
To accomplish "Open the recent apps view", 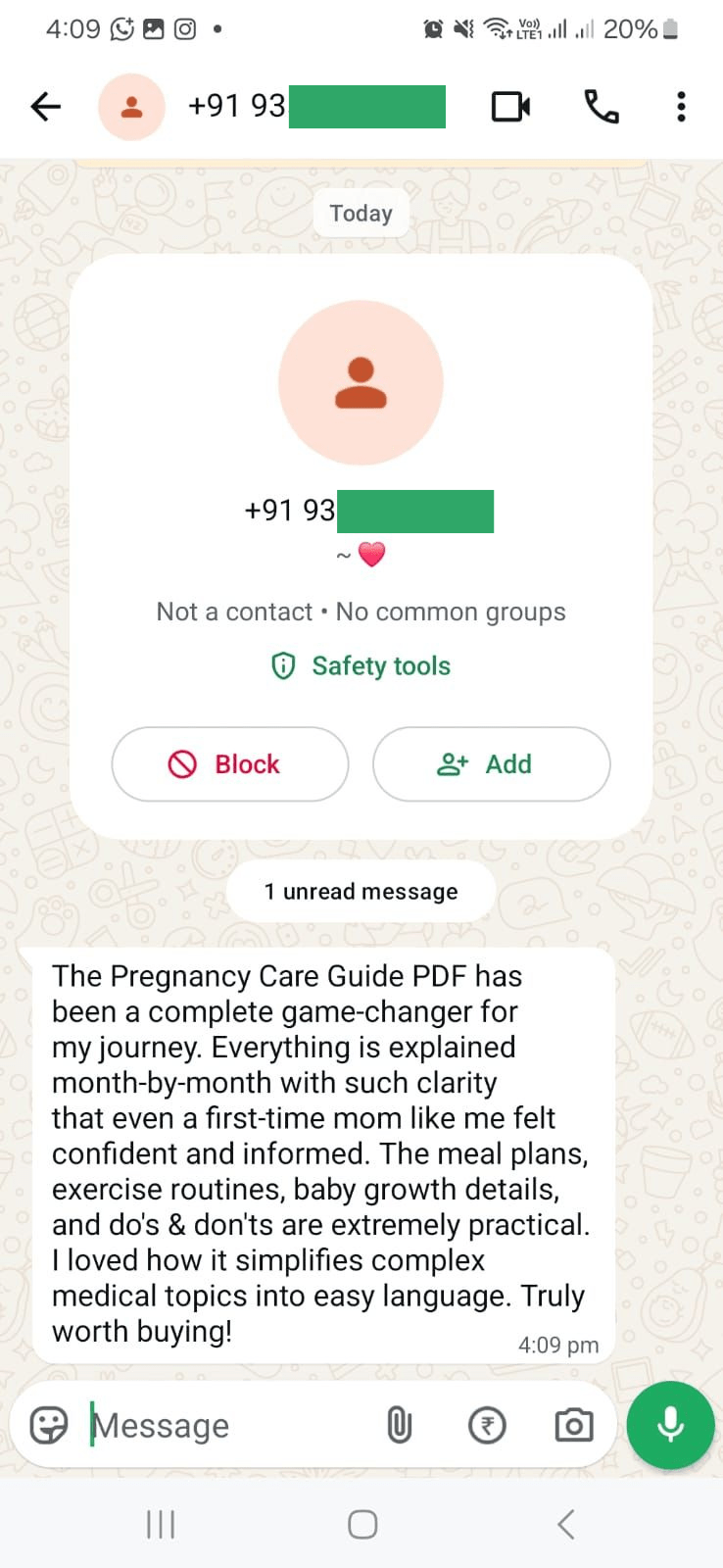I will click(x=161, y=1524).
